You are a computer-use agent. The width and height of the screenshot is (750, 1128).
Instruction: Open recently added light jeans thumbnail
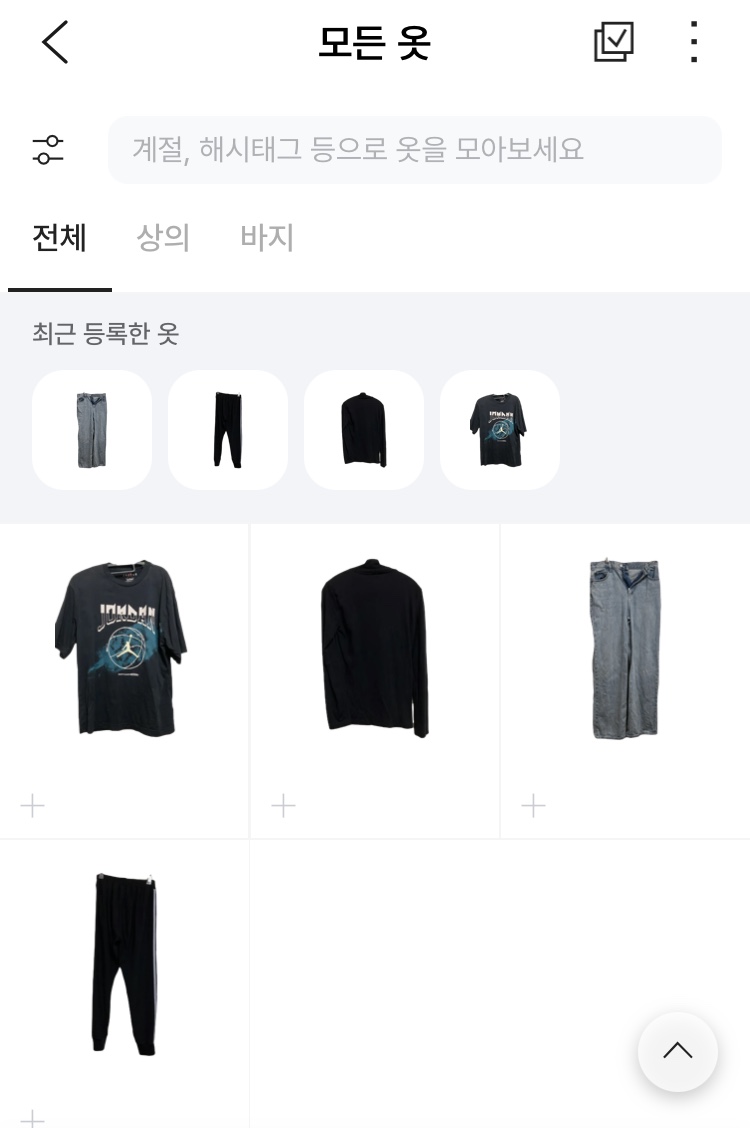[92, 430]
